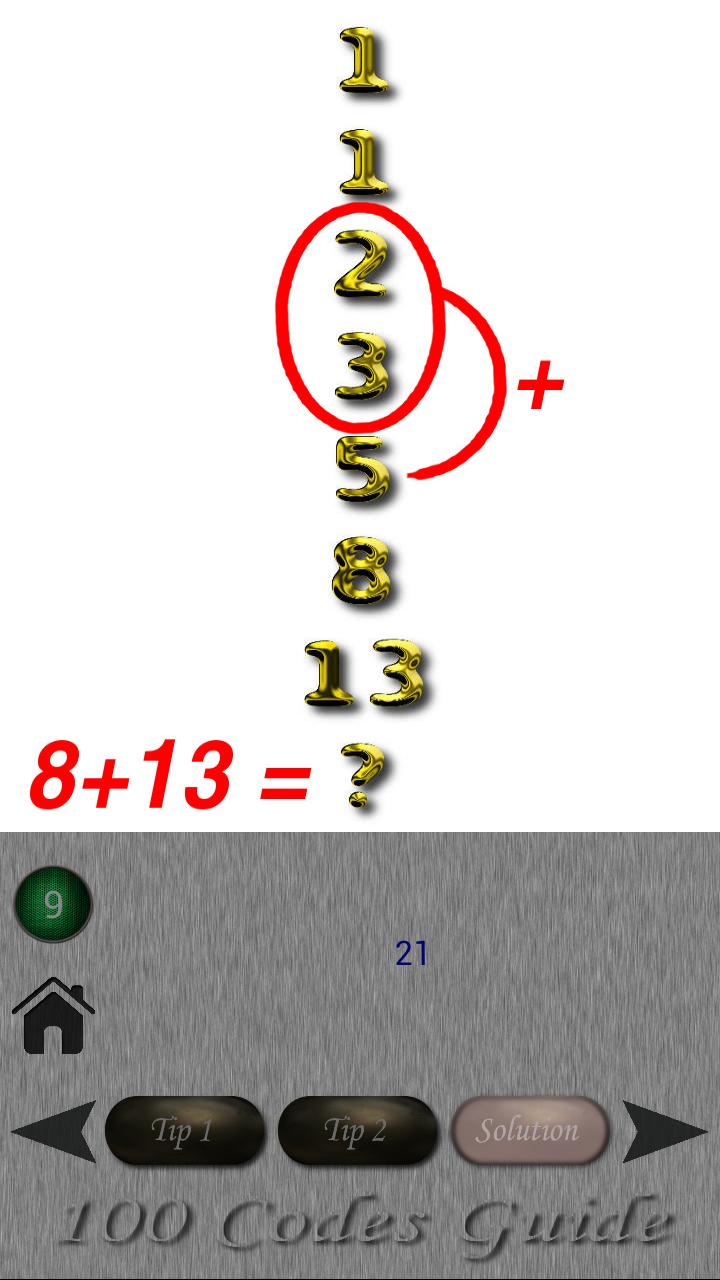Go to the home screen icon

click(54, 1016)
